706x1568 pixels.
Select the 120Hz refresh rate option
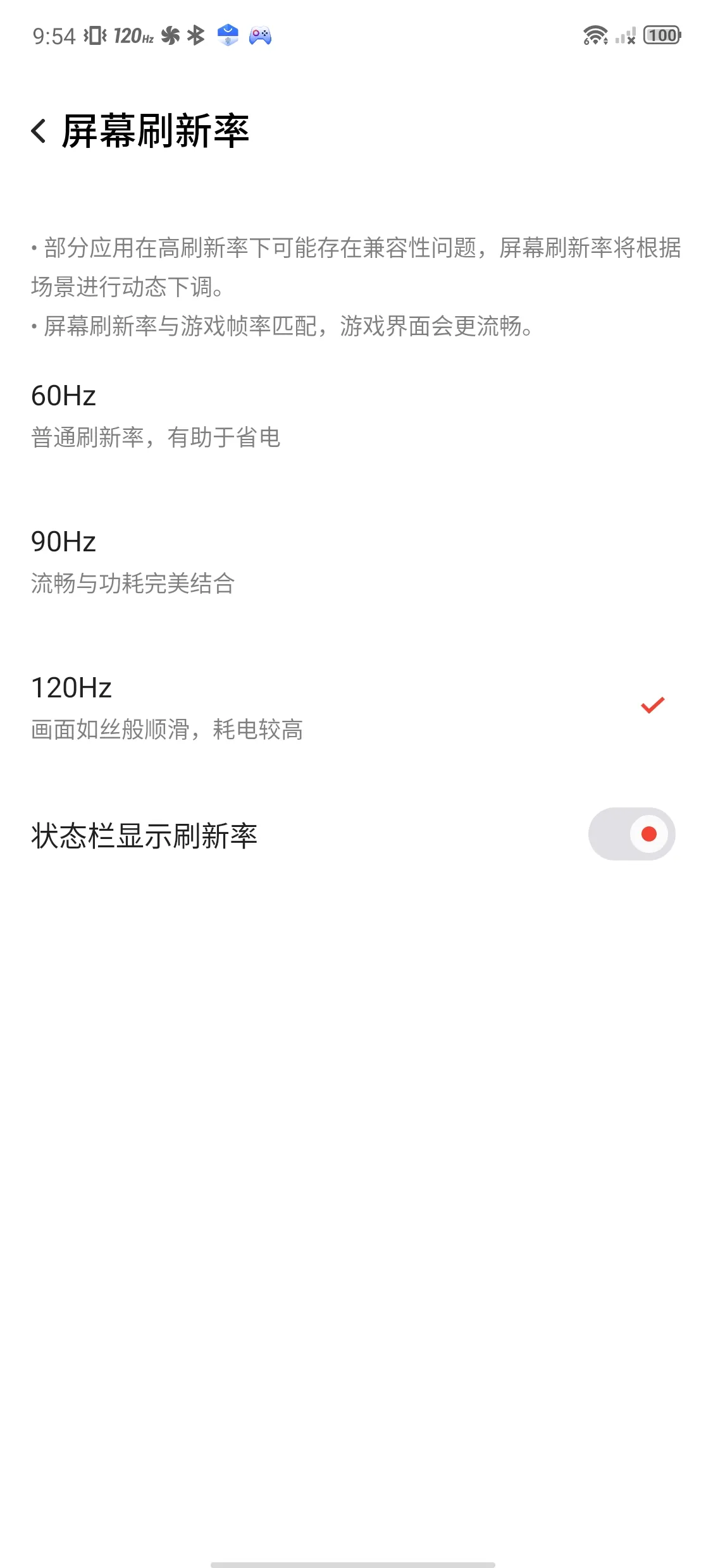353,708
